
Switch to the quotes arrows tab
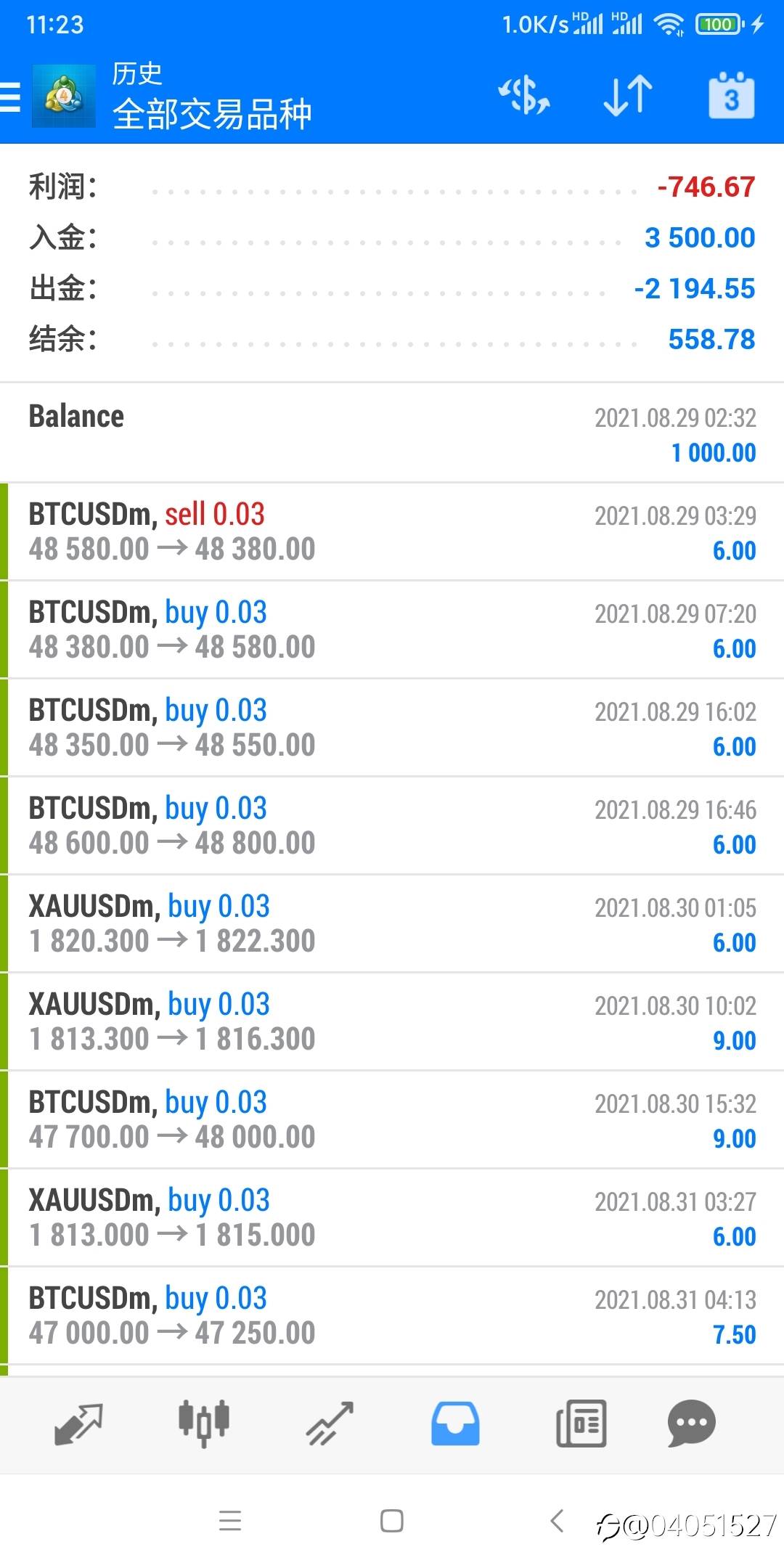[78, 1424]
